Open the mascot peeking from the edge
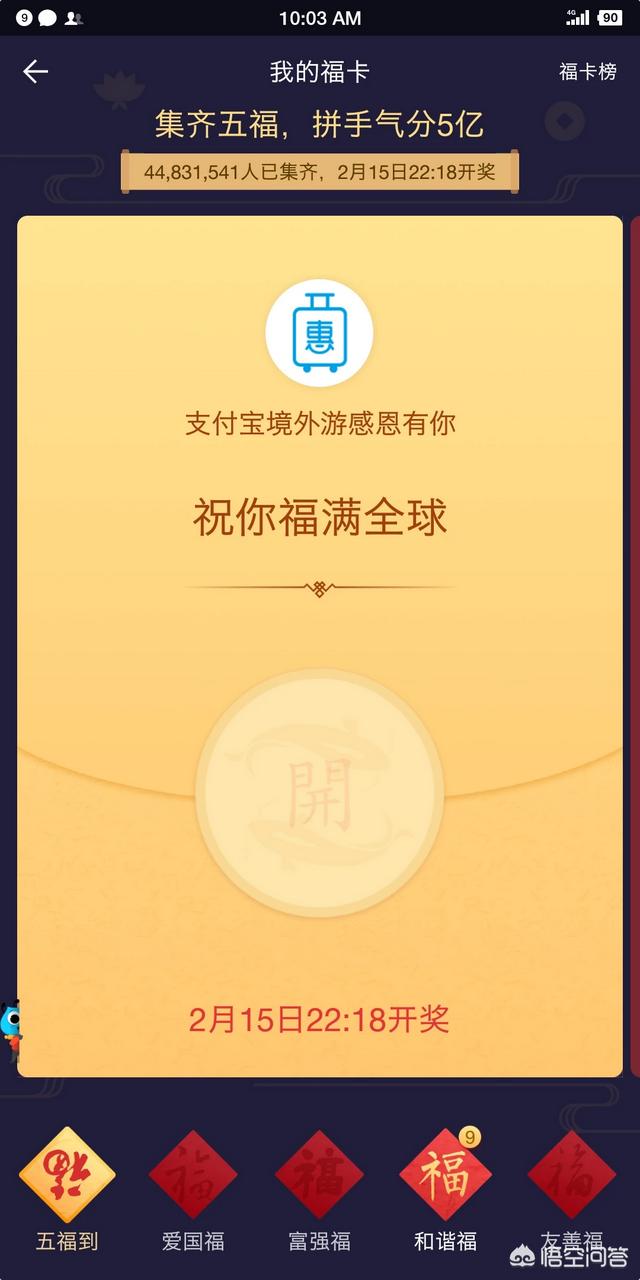 pyautogui.click(x=10, y=1028)
